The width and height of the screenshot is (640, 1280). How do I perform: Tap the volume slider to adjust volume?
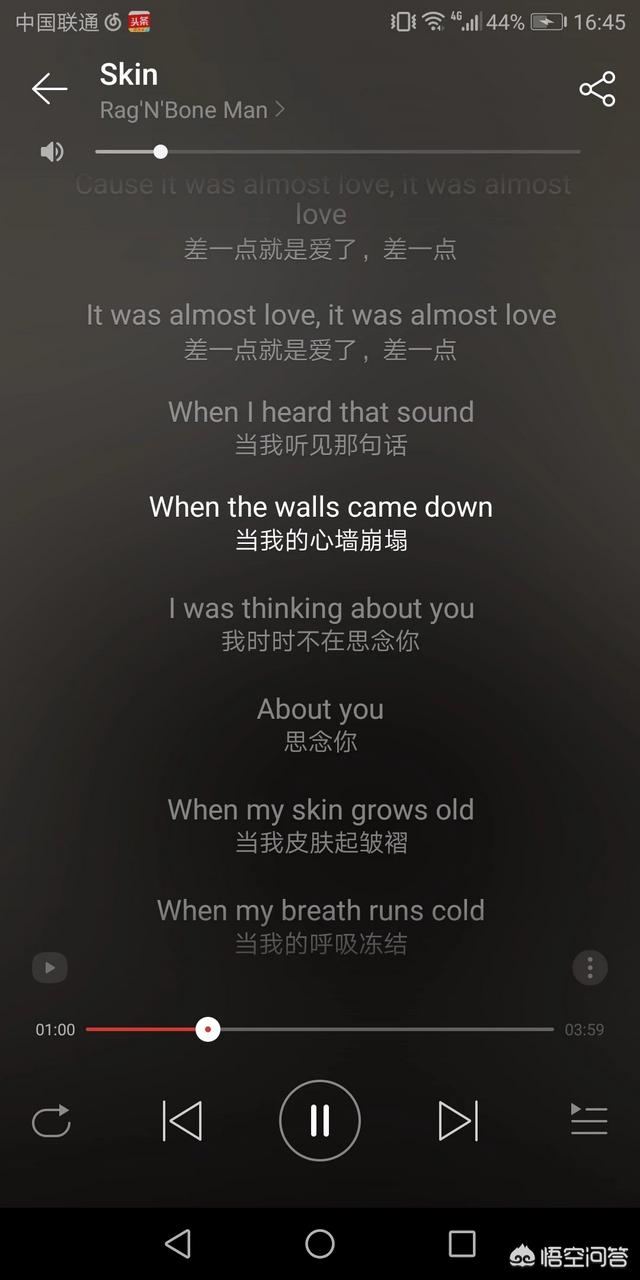click(338, 152)
